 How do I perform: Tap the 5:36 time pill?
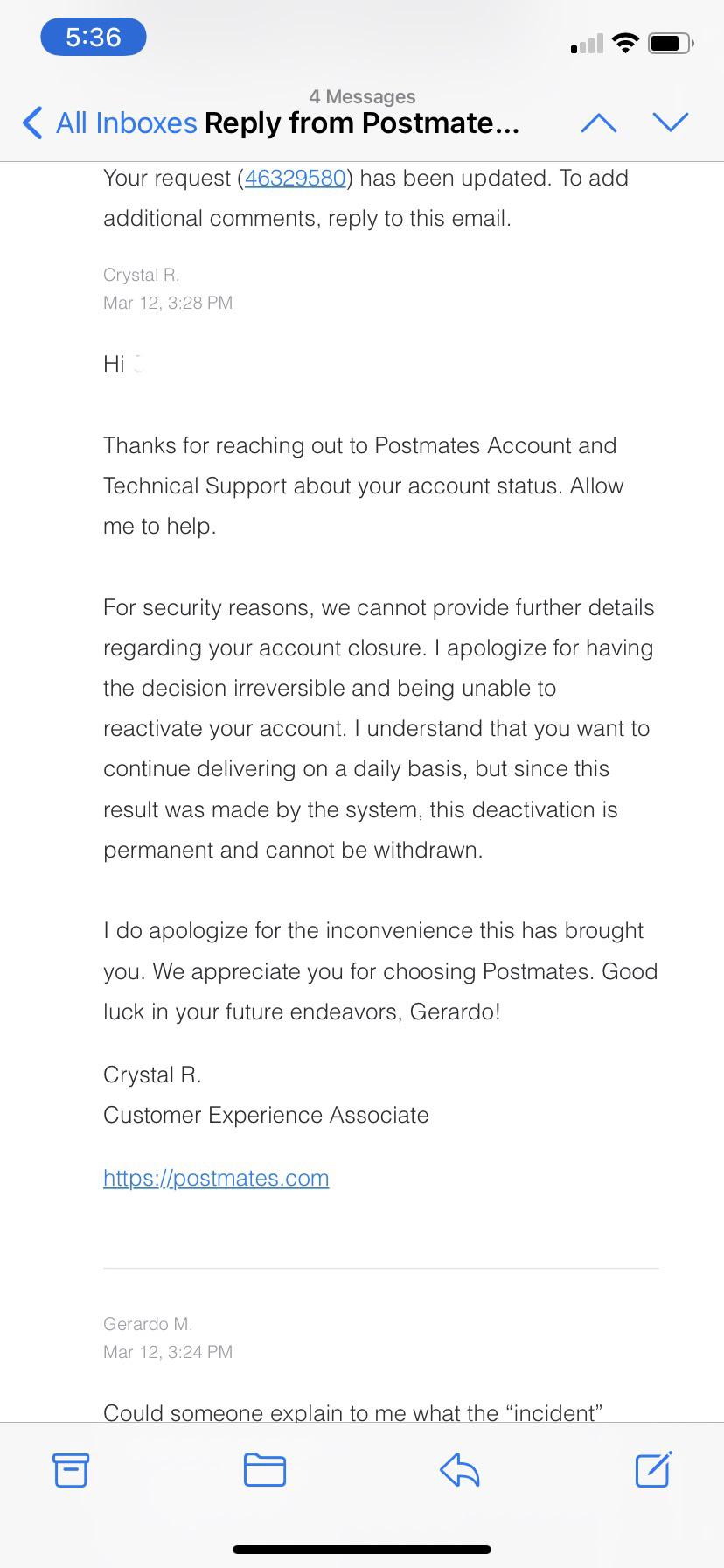pyautogui.click(x=93, y=37)
